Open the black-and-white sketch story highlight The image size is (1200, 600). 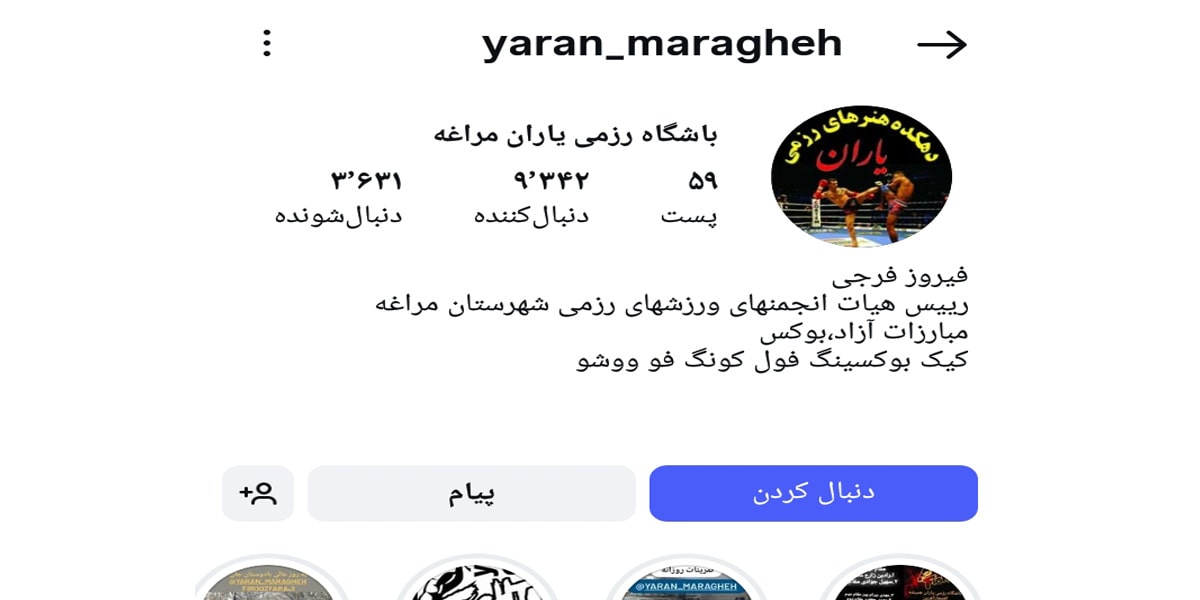[x=477, y=583]
